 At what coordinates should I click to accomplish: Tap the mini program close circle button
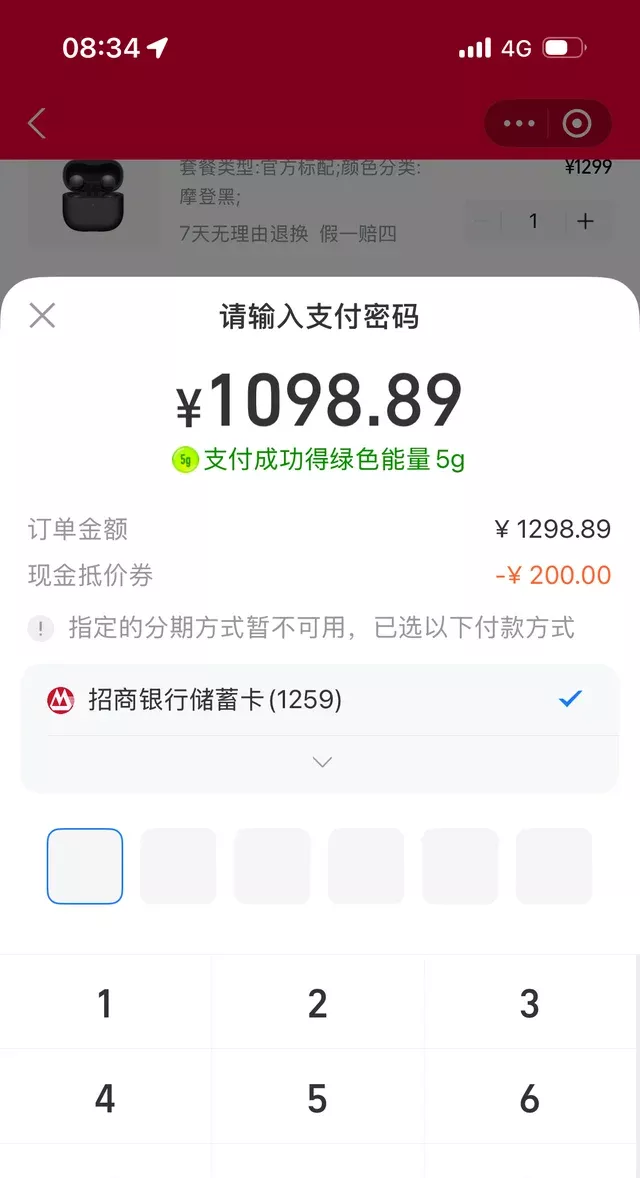[577, 124]
